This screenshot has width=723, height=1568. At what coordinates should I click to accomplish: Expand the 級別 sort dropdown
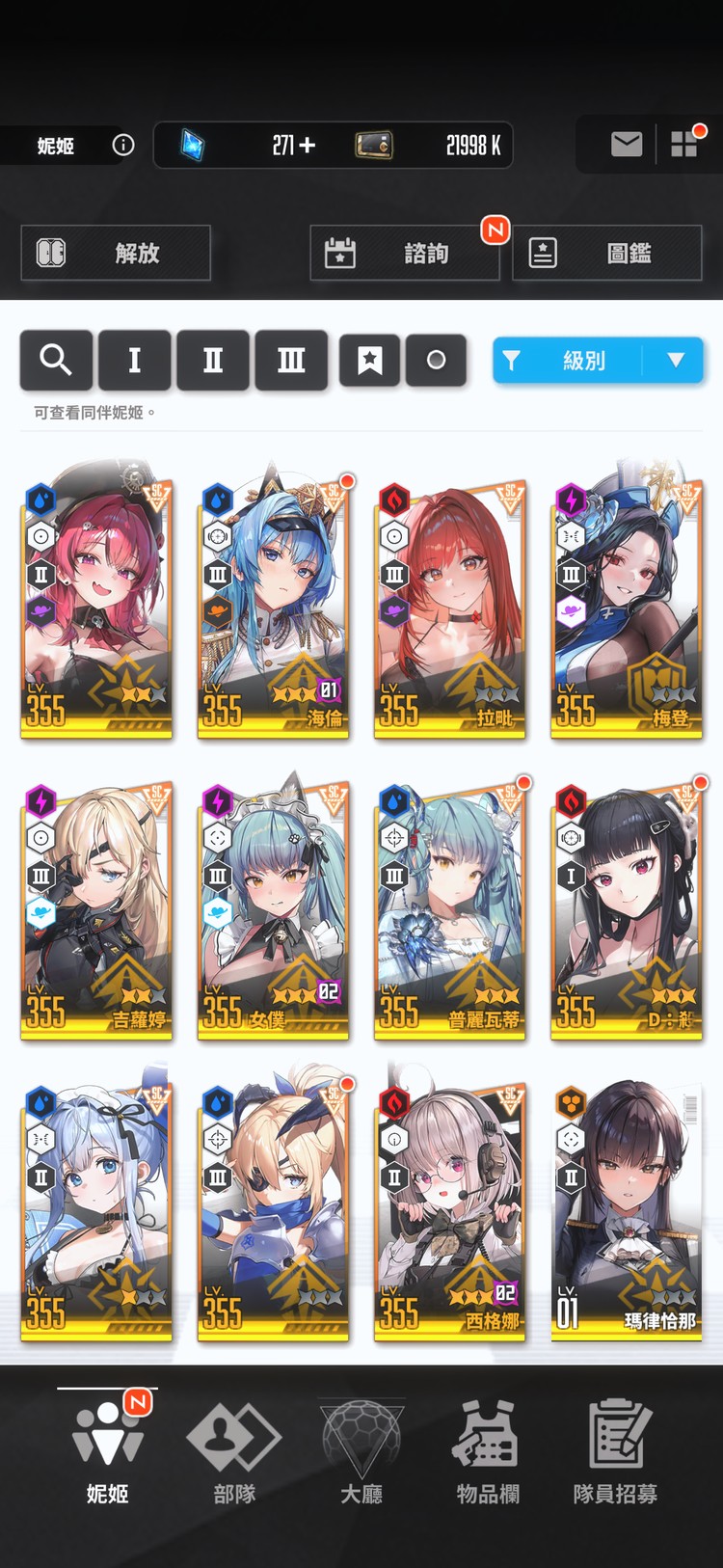pyautogui.click(x=598, y=361)
